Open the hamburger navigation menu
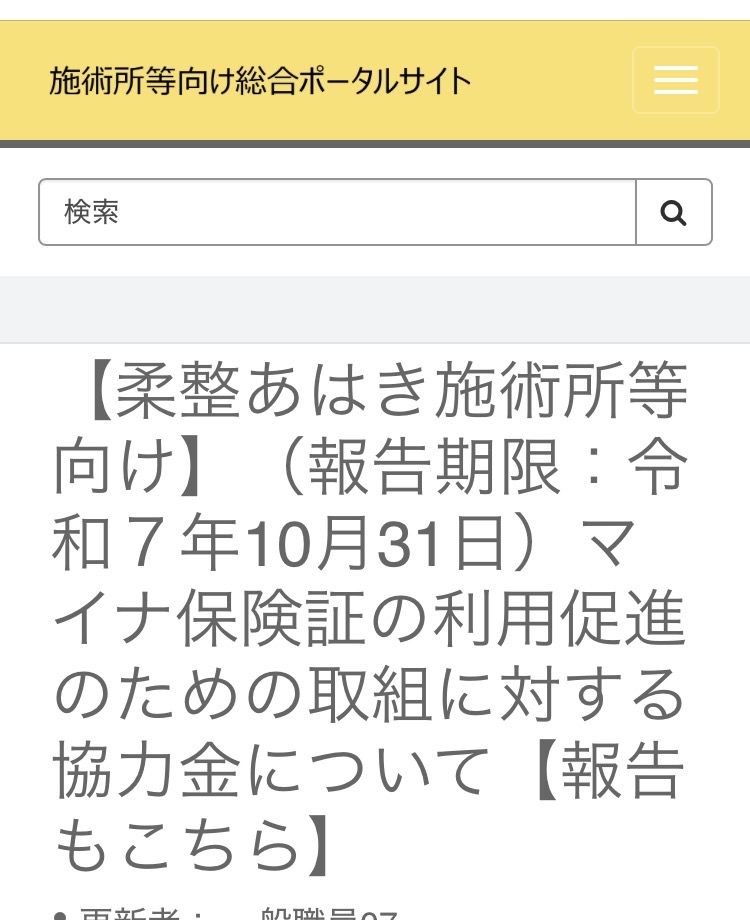This screenshot has height=920, width=750. pos(675,80)
